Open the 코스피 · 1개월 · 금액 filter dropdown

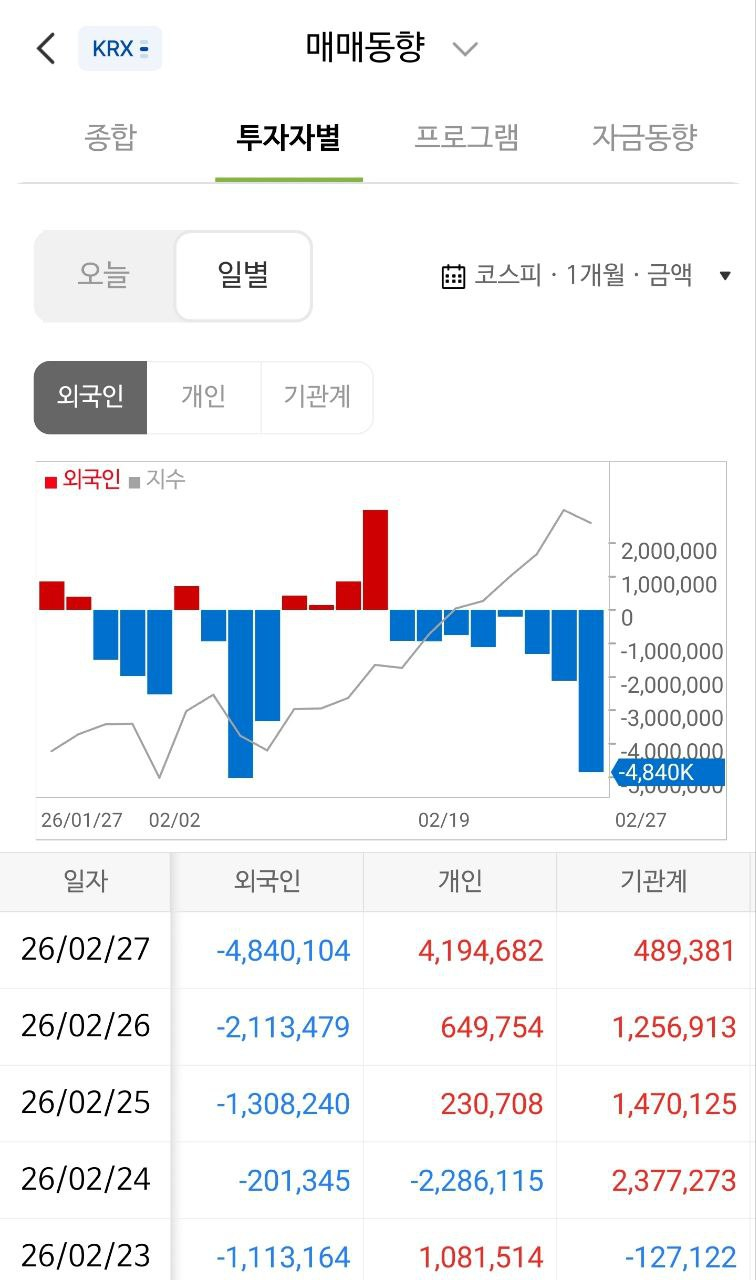tap(586, 275)
